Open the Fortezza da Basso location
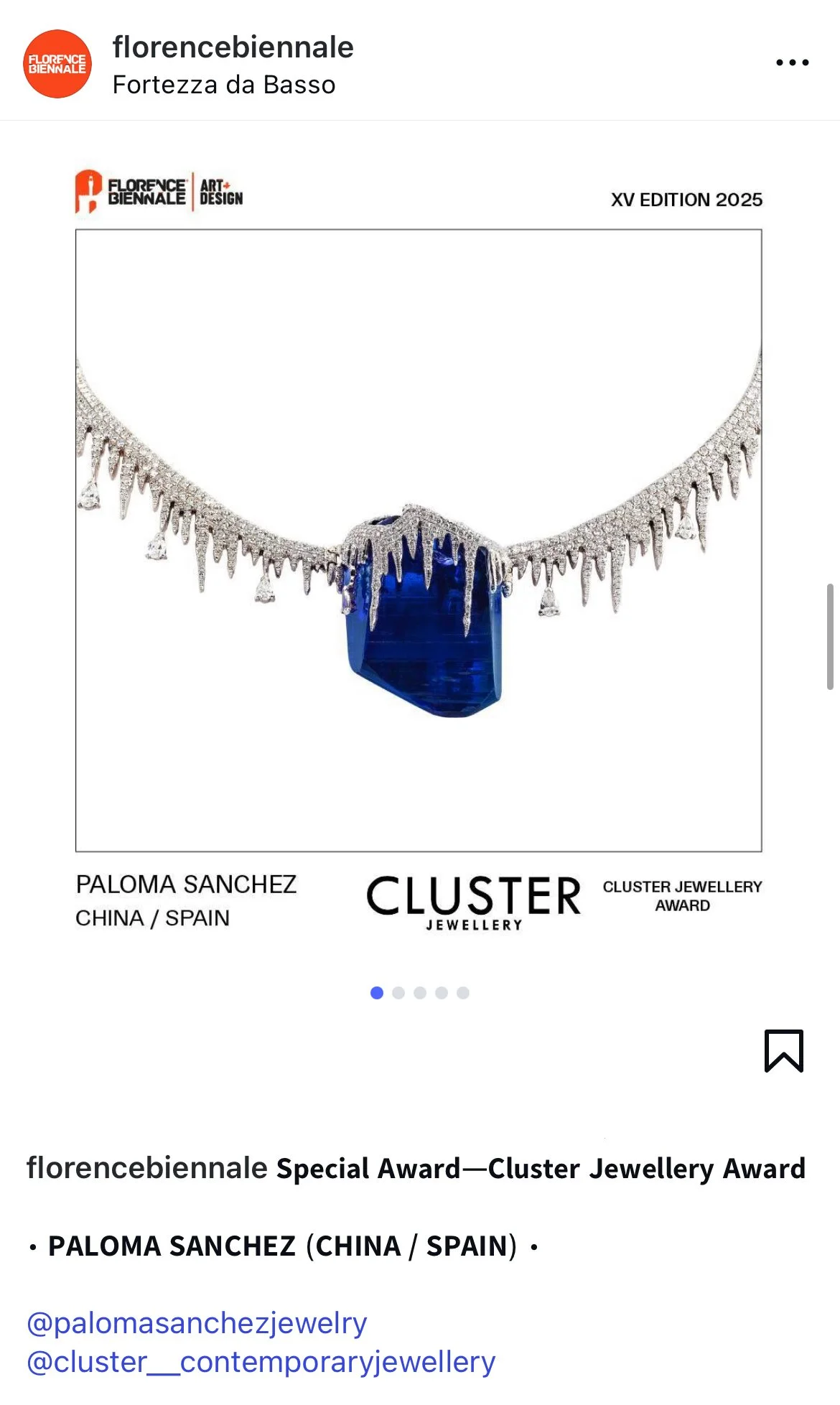This screenshot has width=840, height=1405. 224,85
